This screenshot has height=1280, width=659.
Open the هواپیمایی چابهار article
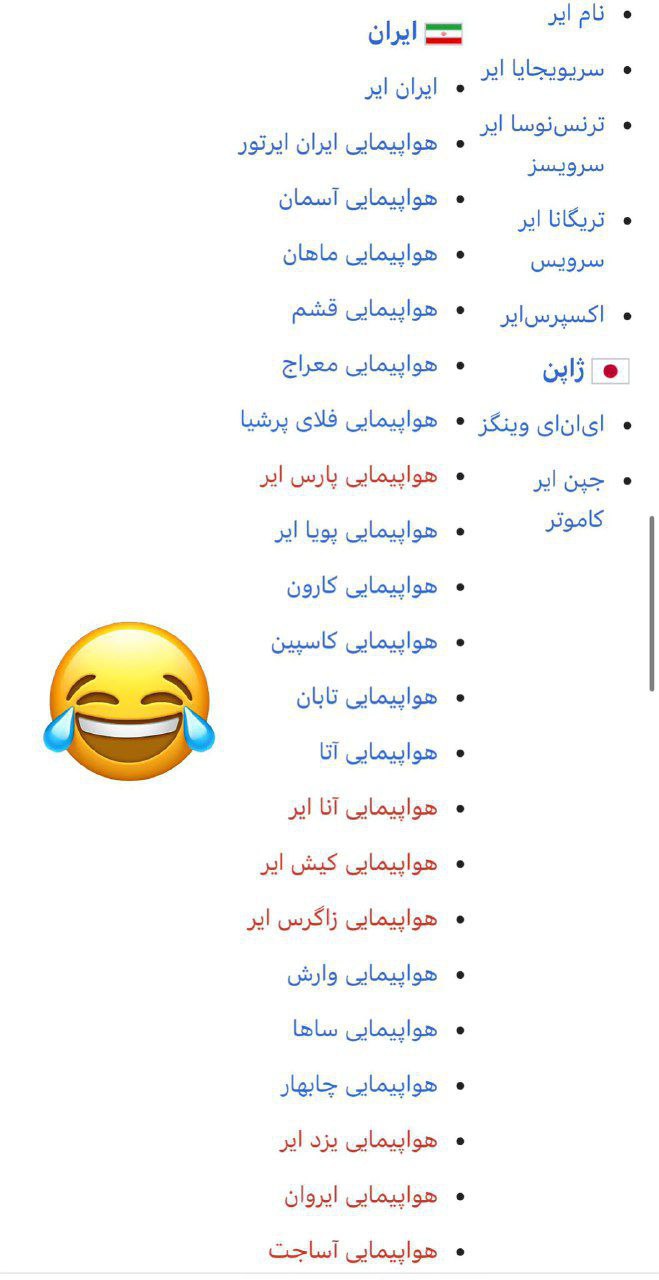coord(359,1085)
